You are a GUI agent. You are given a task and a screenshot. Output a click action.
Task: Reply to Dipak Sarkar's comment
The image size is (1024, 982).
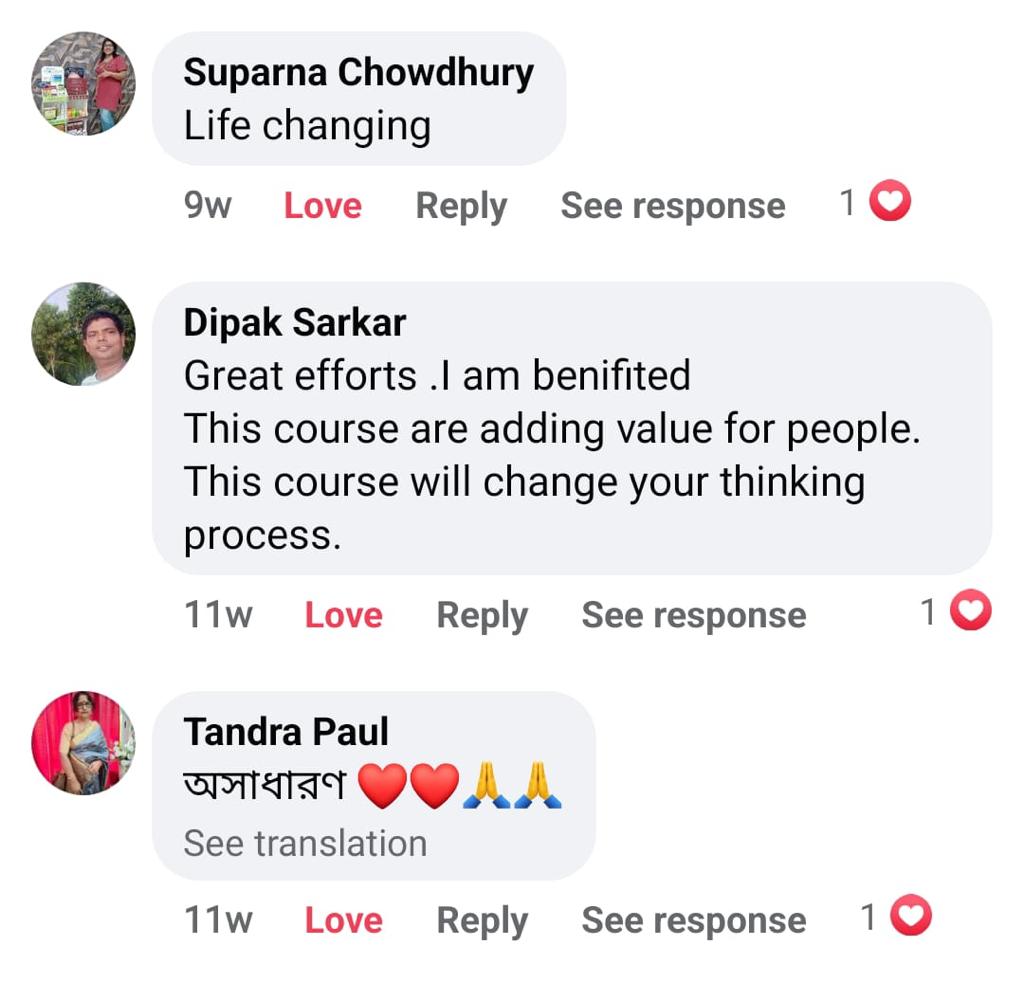pyautogui.click(x=482, y=615)
